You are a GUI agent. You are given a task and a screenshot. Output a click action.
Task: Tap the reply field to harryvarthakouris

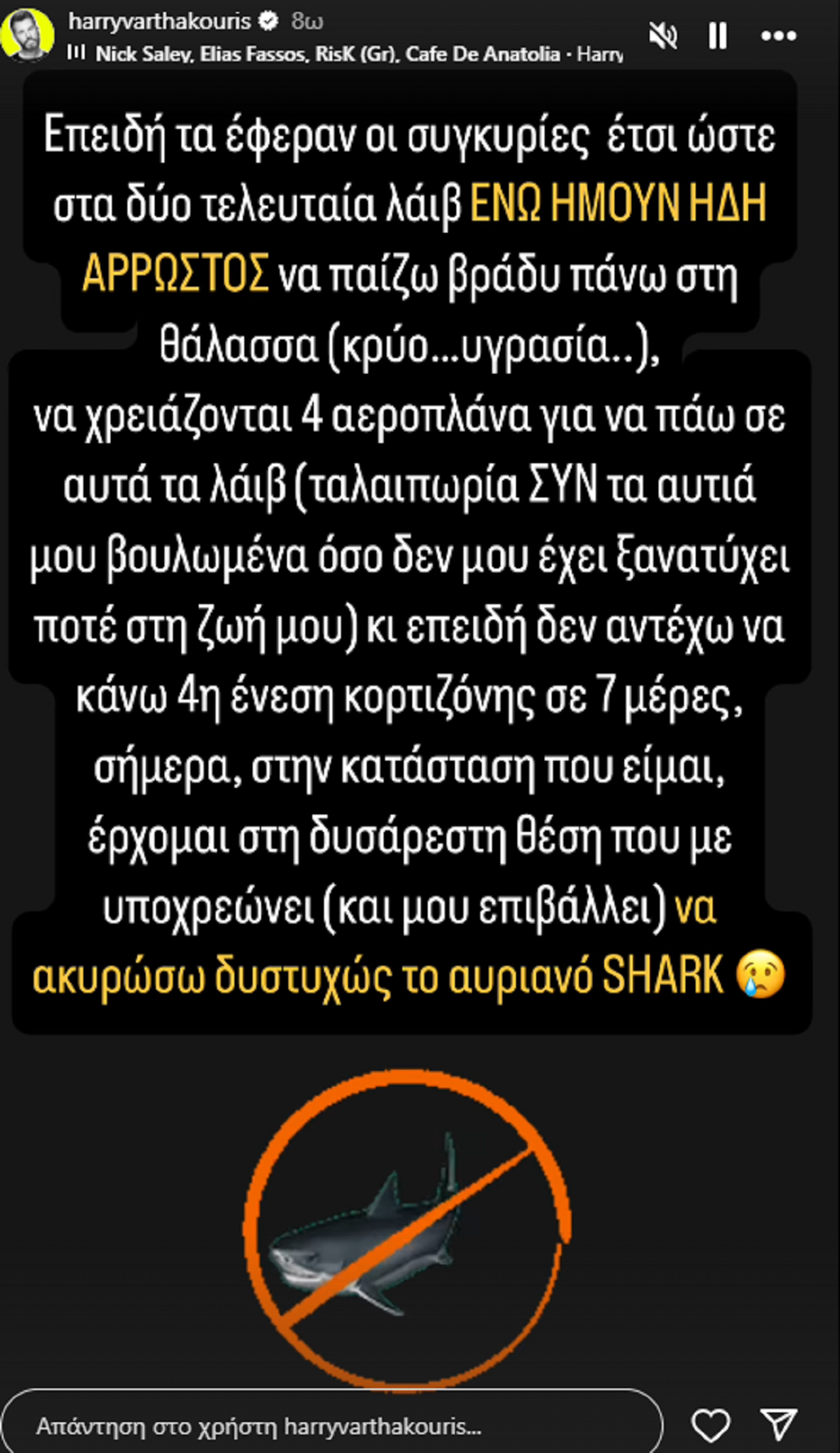[x=332, y=1427]
